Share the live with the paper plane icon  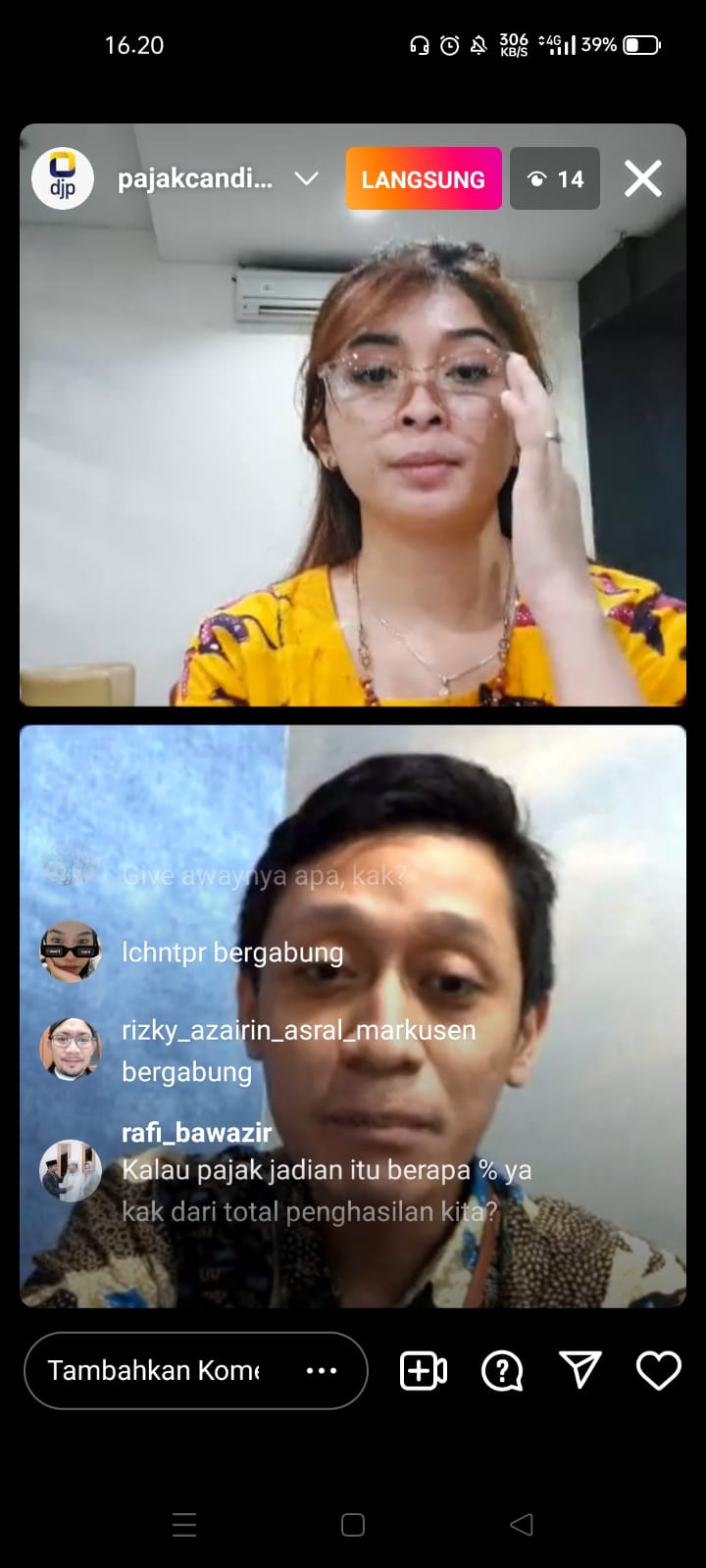[x=580, y=1370]
